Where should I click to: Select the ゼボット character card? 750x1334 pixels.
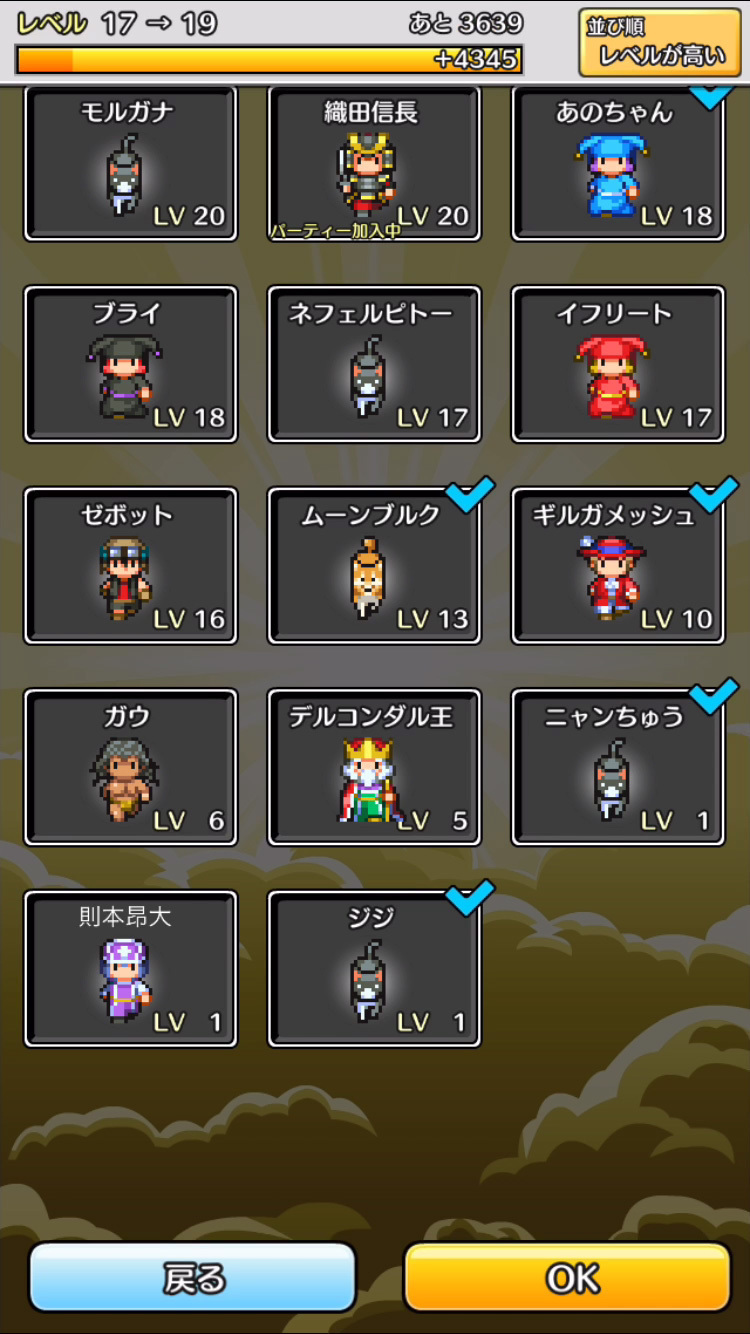point(131,566)
